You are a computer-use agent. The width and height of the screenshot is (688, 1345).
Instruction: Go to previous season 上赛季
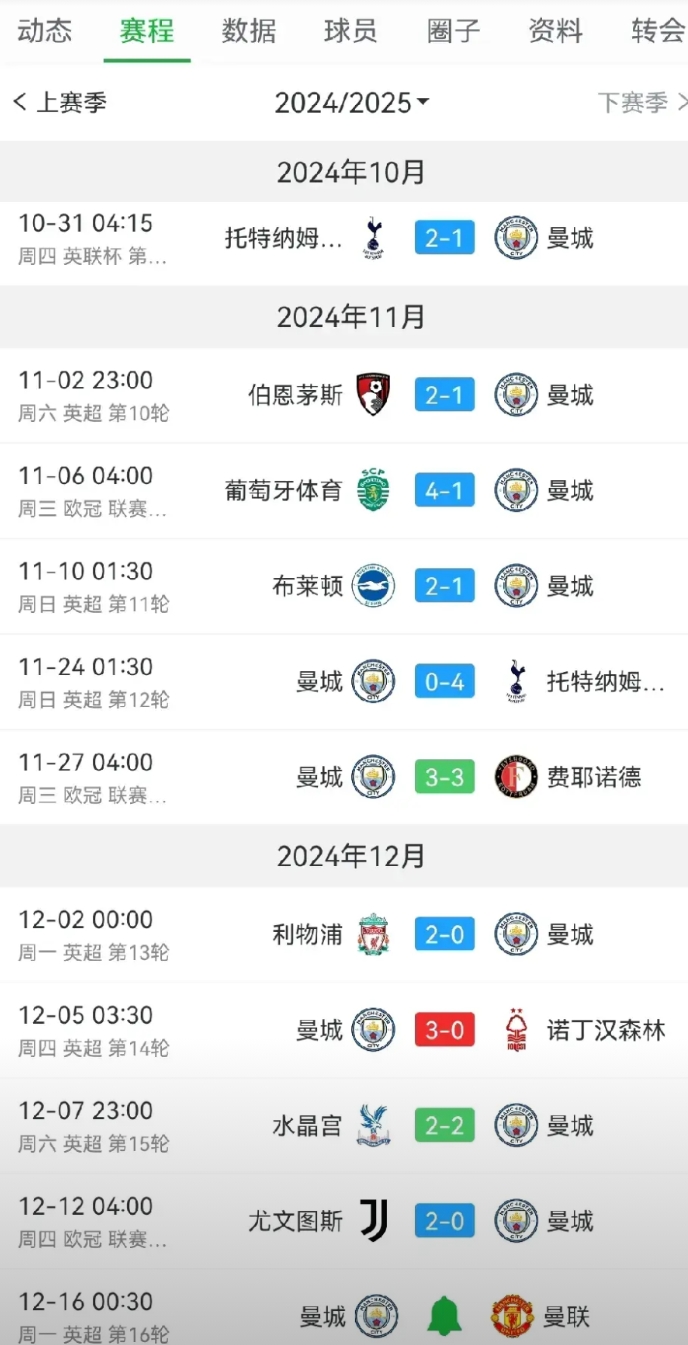coord(60,102)
